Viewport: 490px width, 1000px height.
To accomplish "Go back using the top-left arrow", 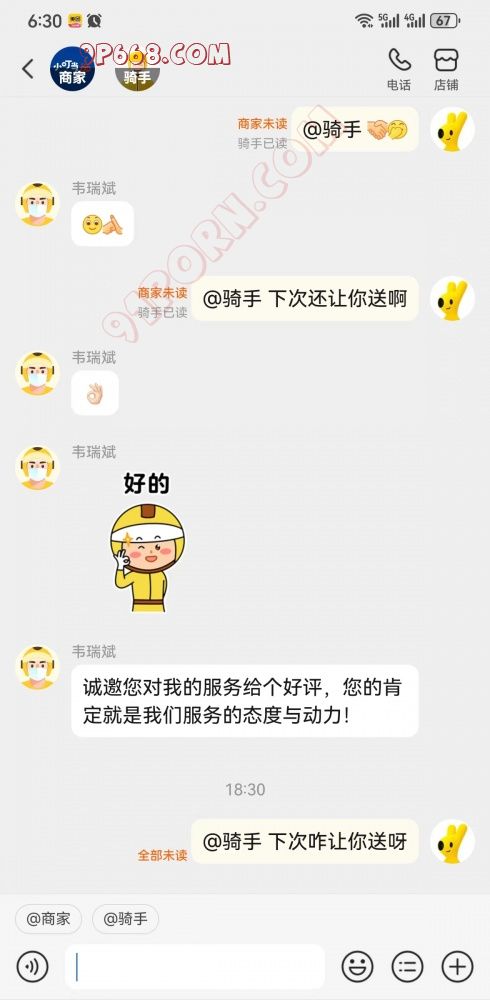I will [x=28, y=69].
